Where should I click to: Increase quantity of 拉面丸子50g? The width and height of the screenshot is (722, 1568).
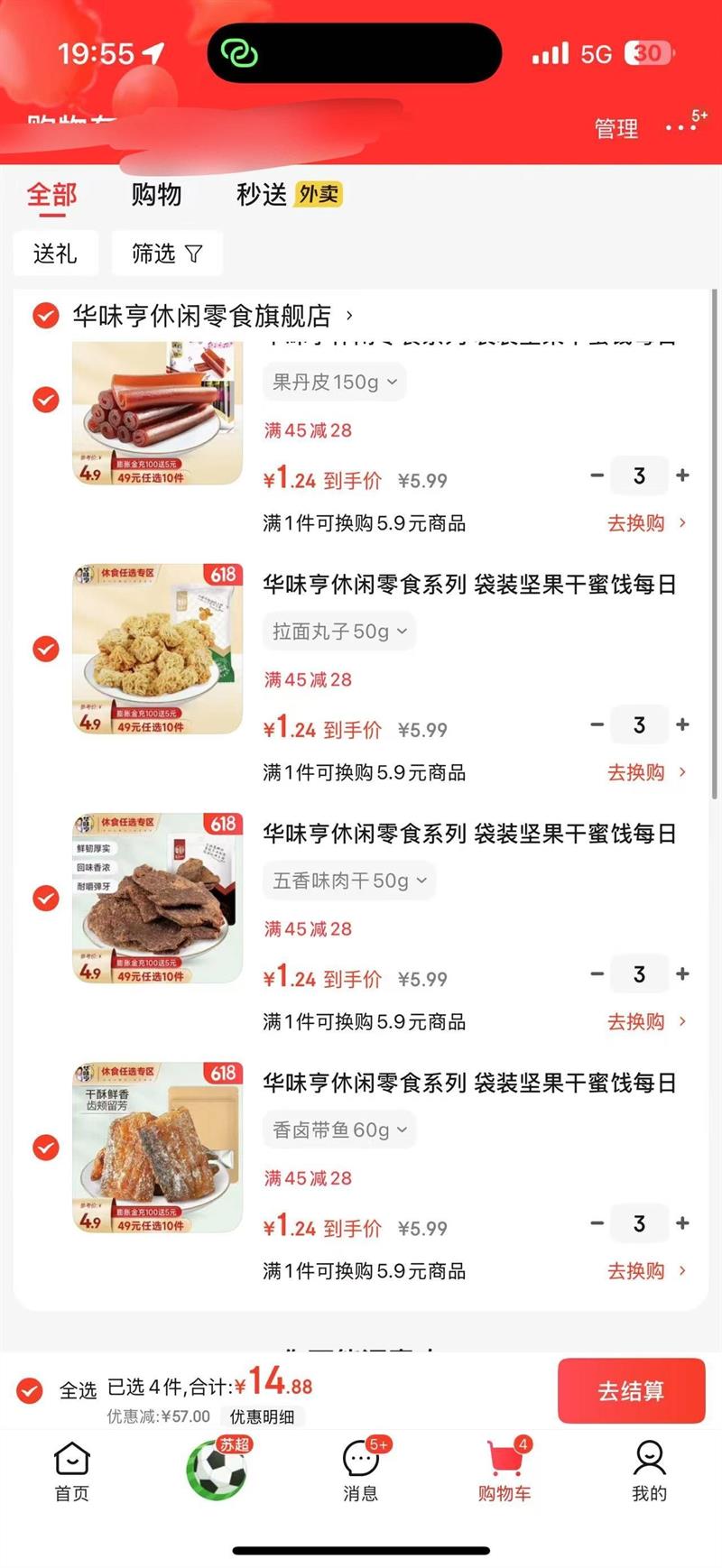683,724
